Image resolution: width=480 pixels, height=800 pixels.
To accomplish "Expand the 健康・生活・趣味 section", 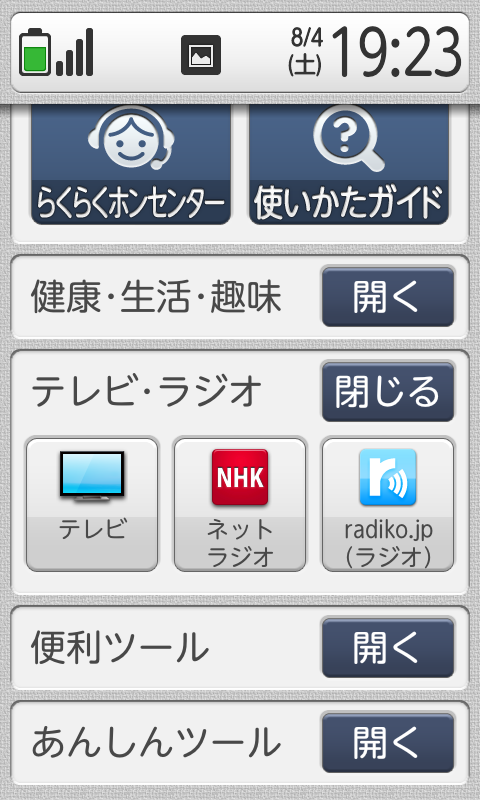I will pyautogui.click(x=388, y=297).
